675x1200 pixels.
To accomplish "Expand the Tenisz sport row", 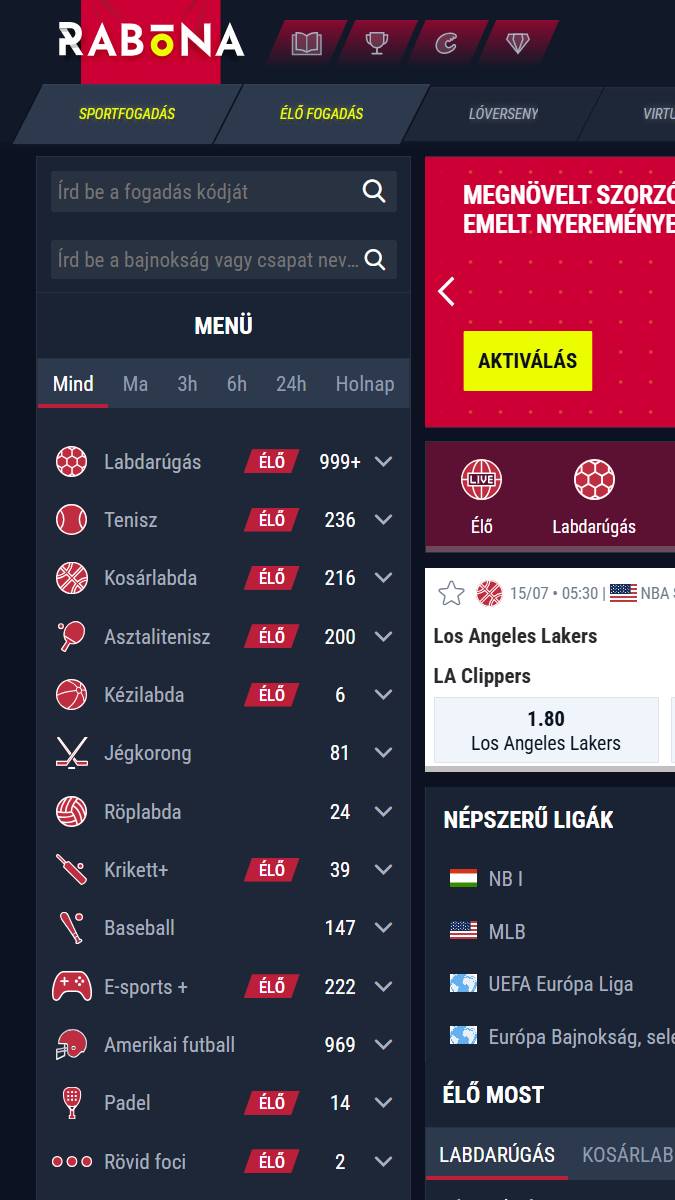I will (383, 520).
